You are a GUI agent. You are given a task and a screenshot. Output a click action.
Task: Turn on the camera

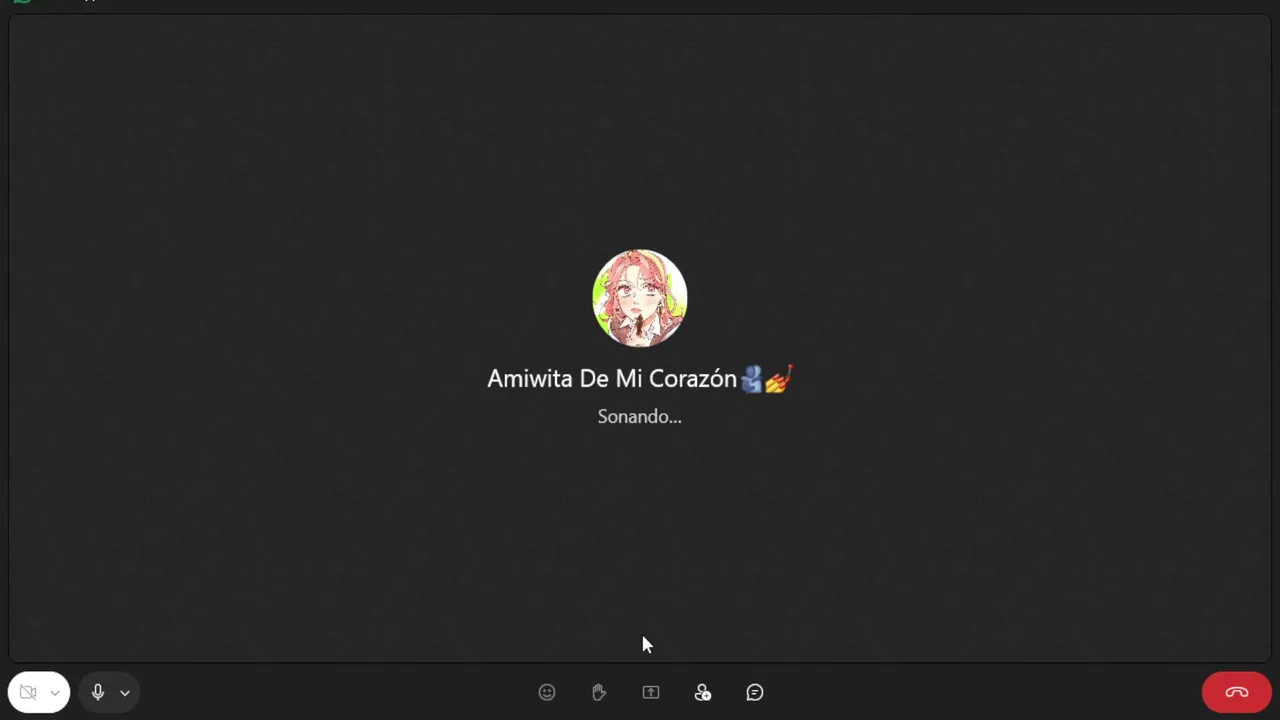pyautogui.click(x=28, y=692)
